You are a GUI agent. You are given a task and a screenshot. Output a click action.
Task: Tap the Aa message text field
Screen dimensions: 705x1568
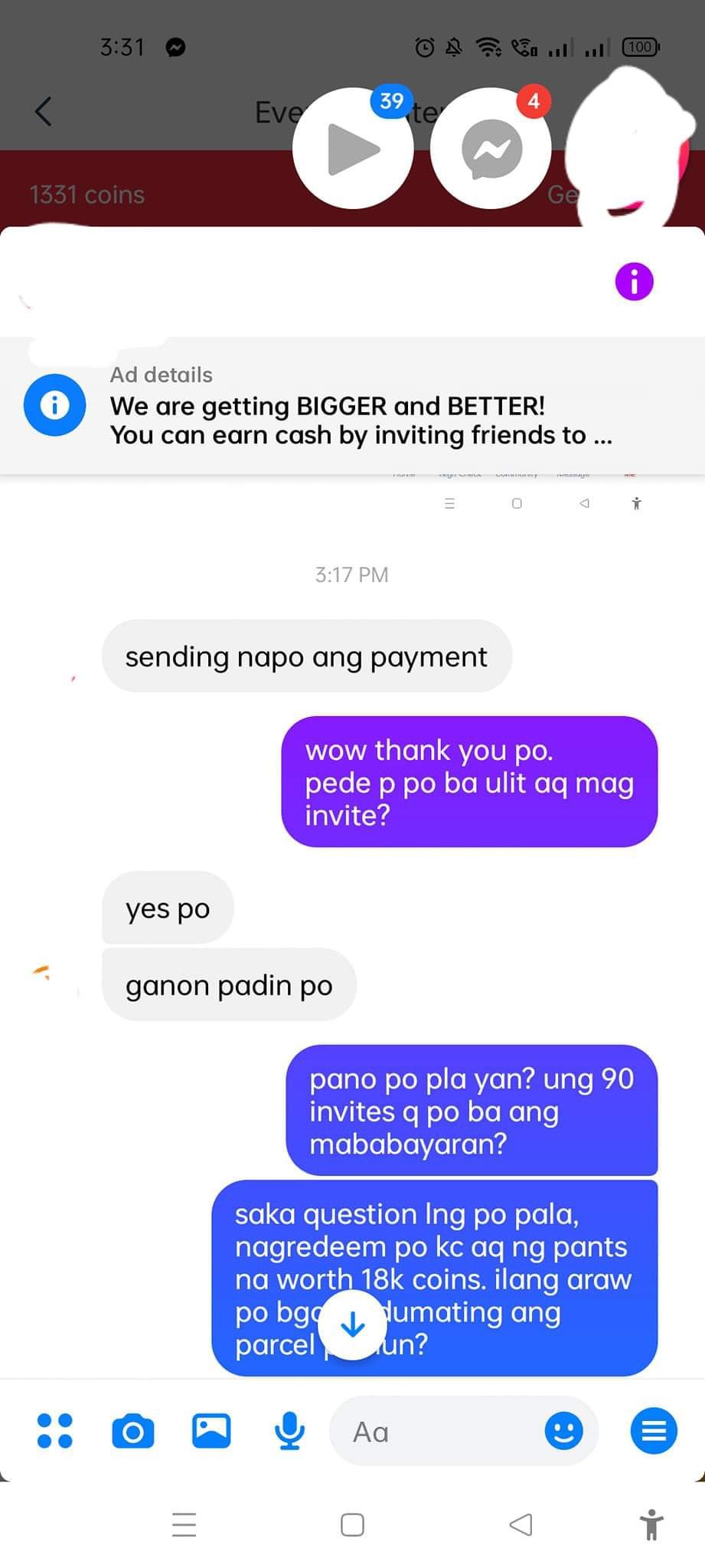(x=436, y=1431)
